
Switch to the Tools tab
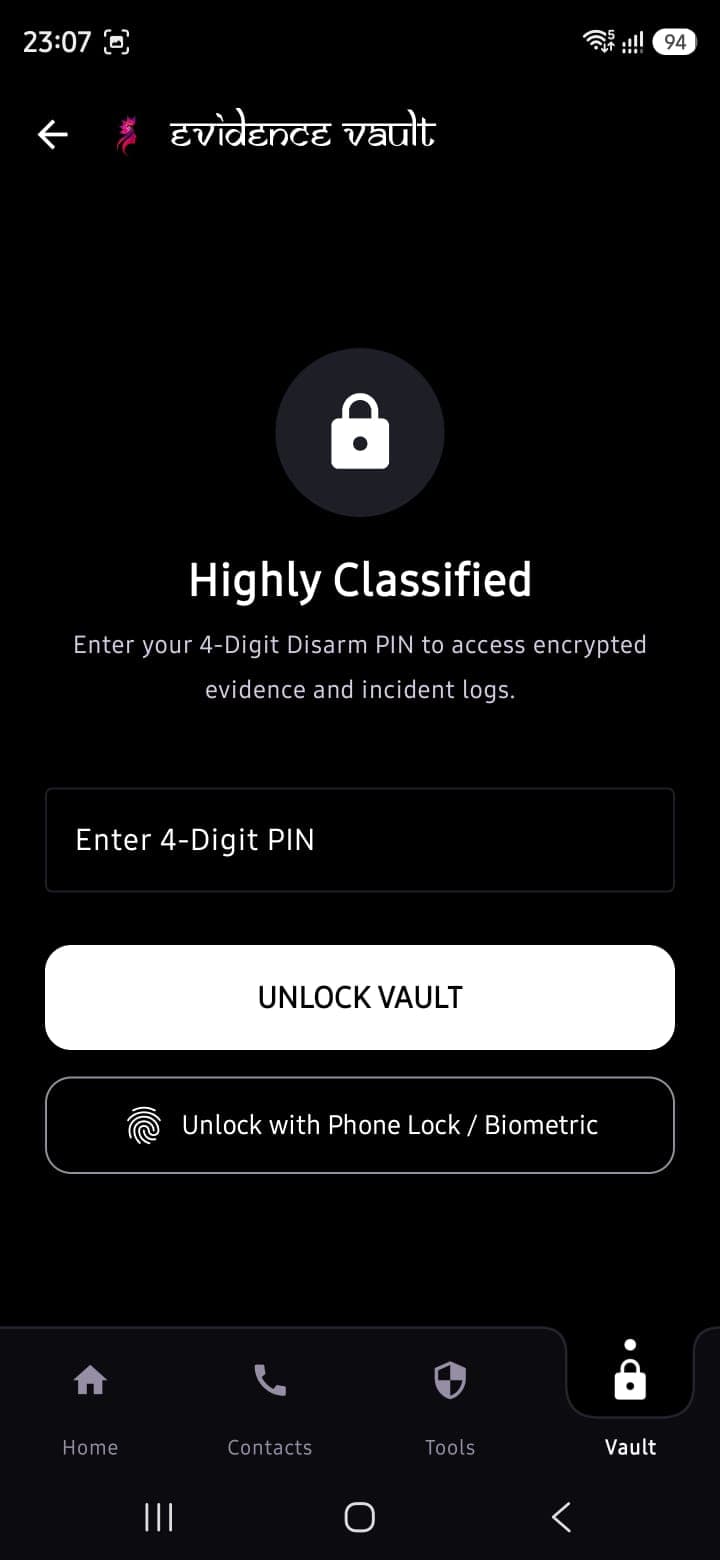click(x=450, y=1410)
